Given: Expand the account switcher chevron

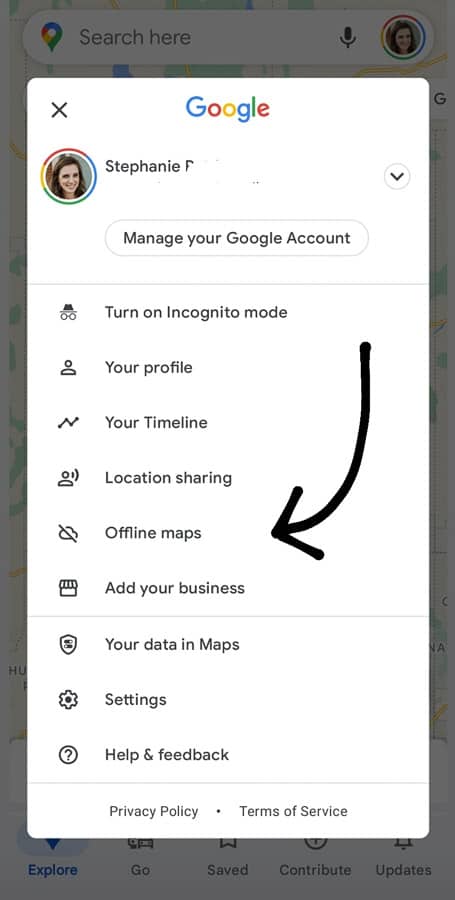Looking at the screenshot, I should point(397,176).
